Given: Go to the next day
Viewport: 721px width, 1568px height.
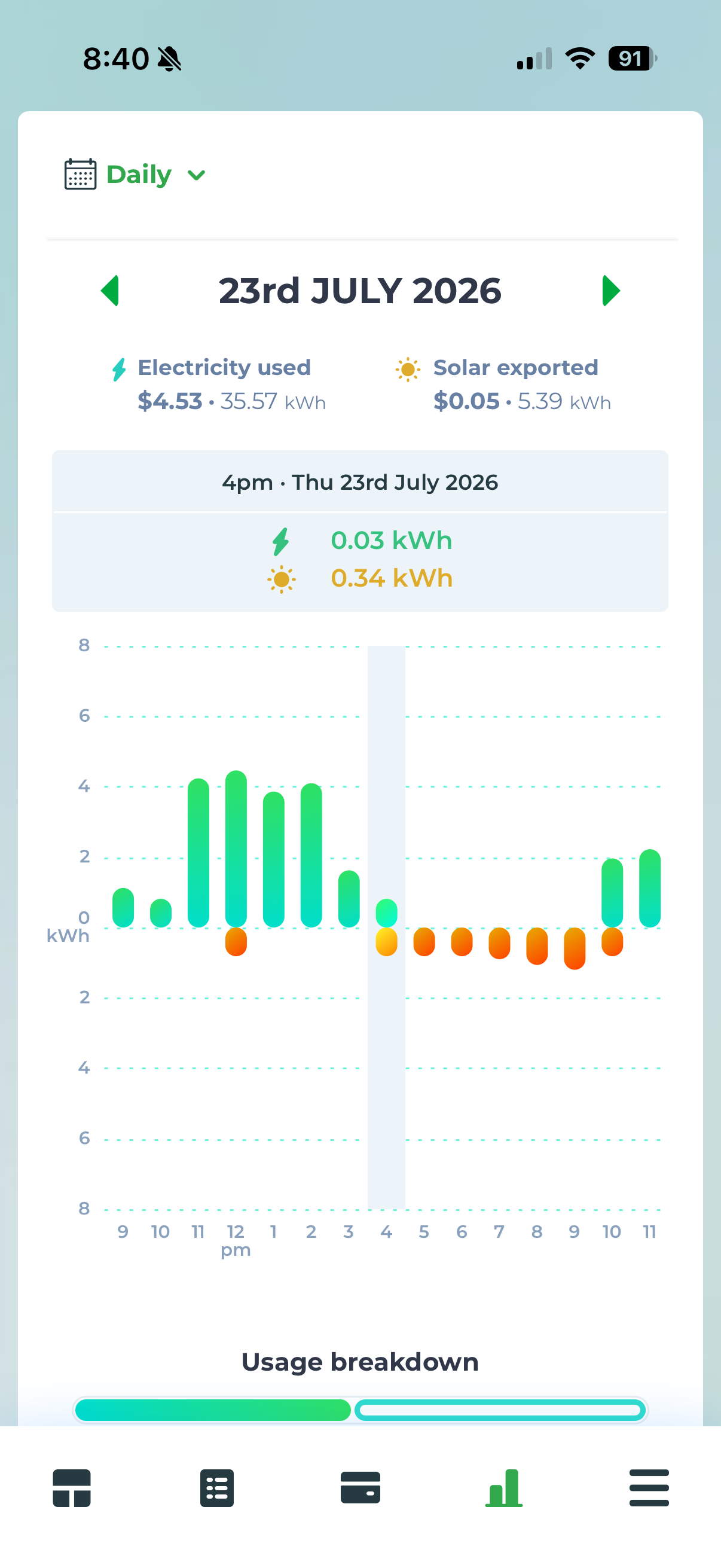Looking at the screenshot, I should [611, 291].
